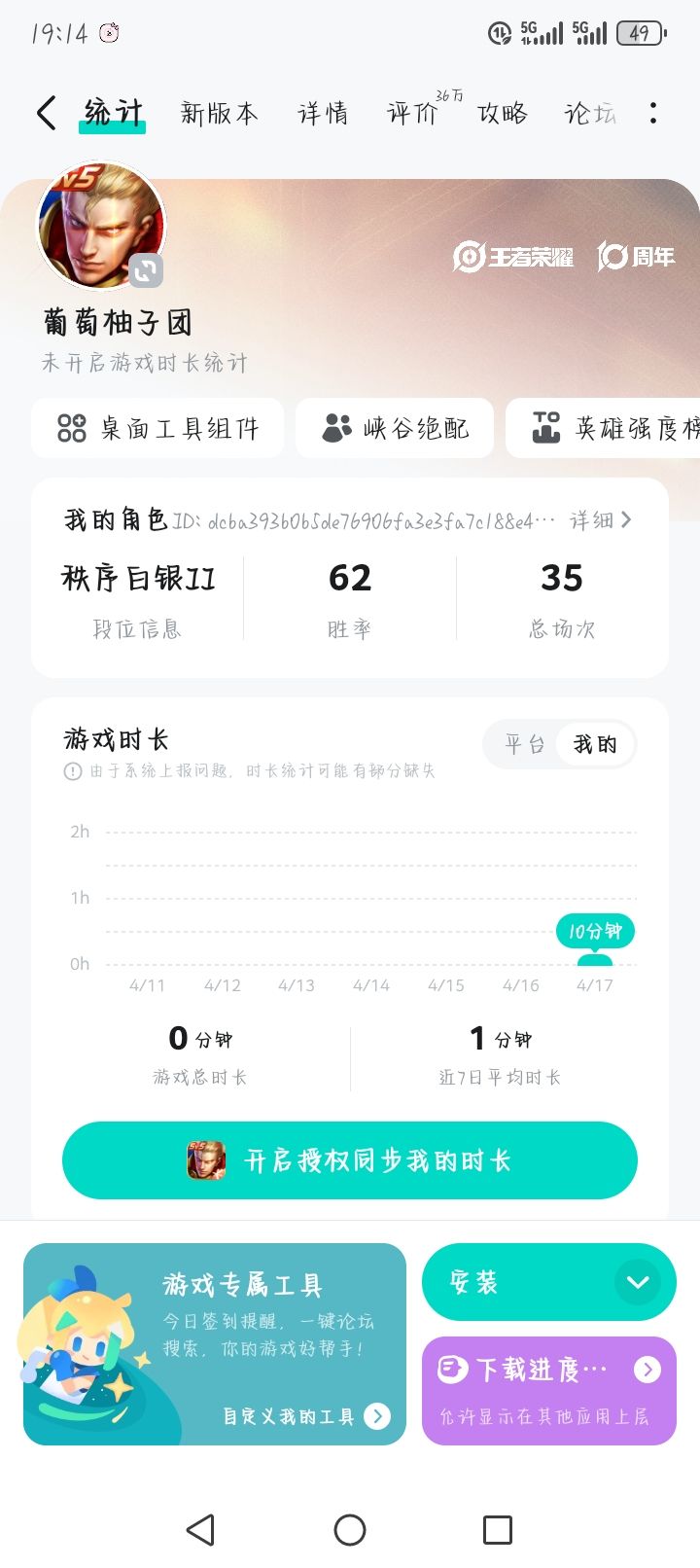Open 桌面工具组件 chip
700x1568 pixels.
(157, 428)
